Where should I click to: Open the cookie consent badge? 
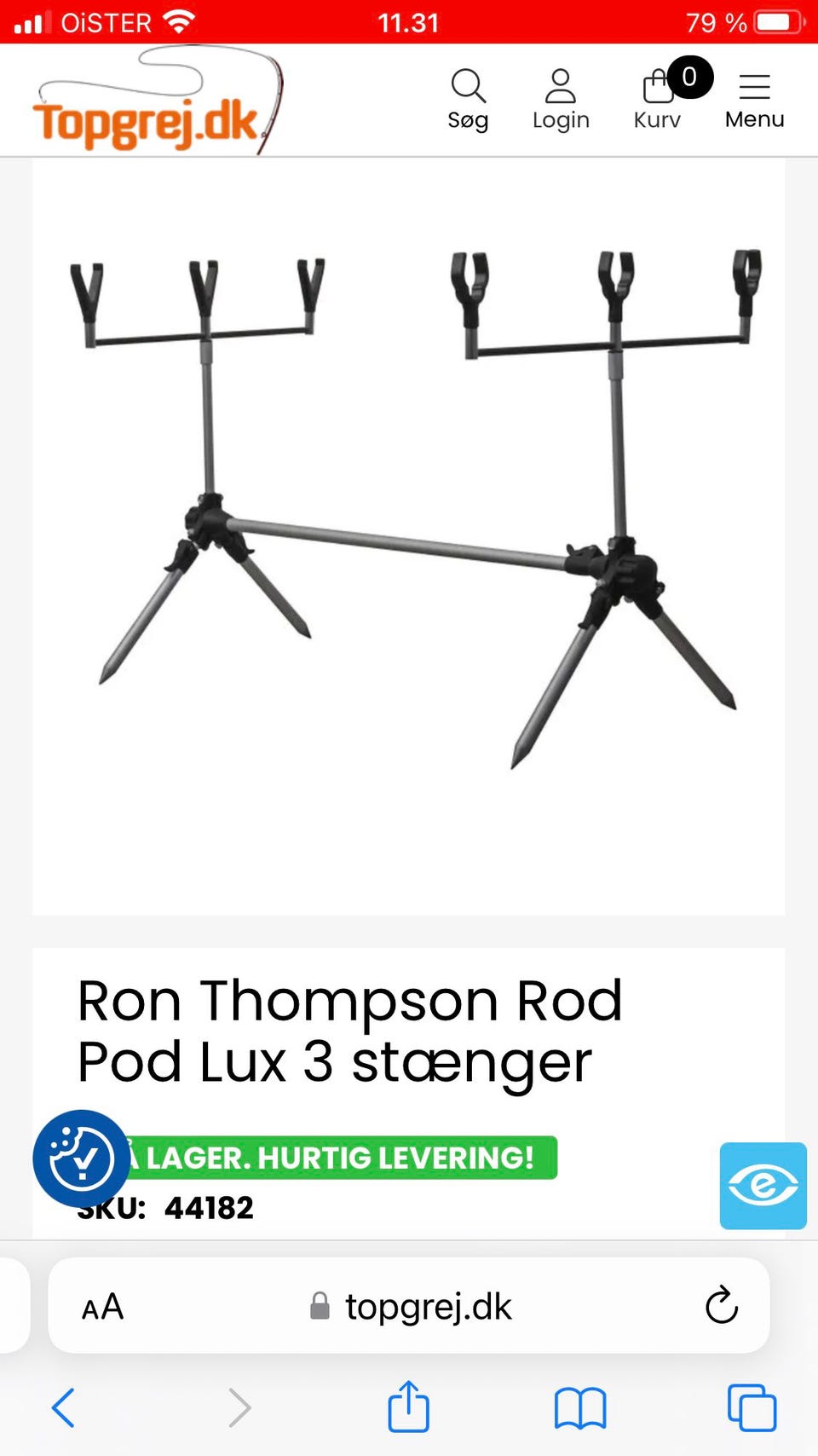pos(81,1158)
